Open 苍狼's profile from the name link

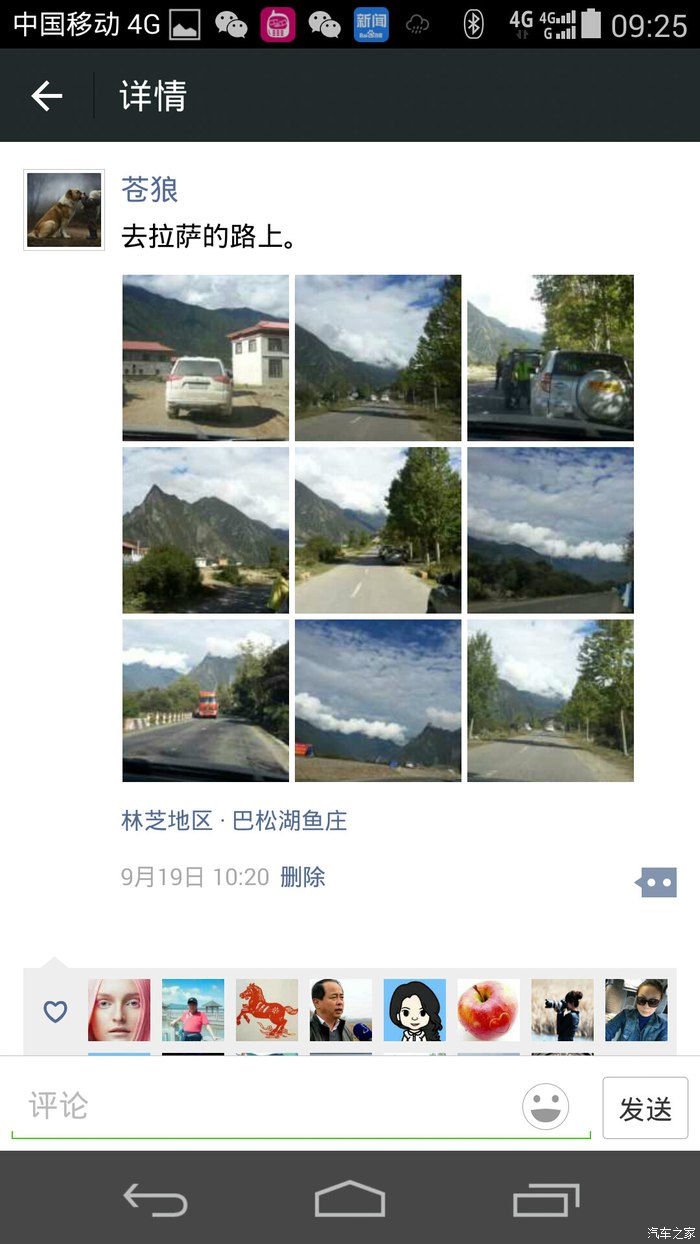tap(149, 188)
